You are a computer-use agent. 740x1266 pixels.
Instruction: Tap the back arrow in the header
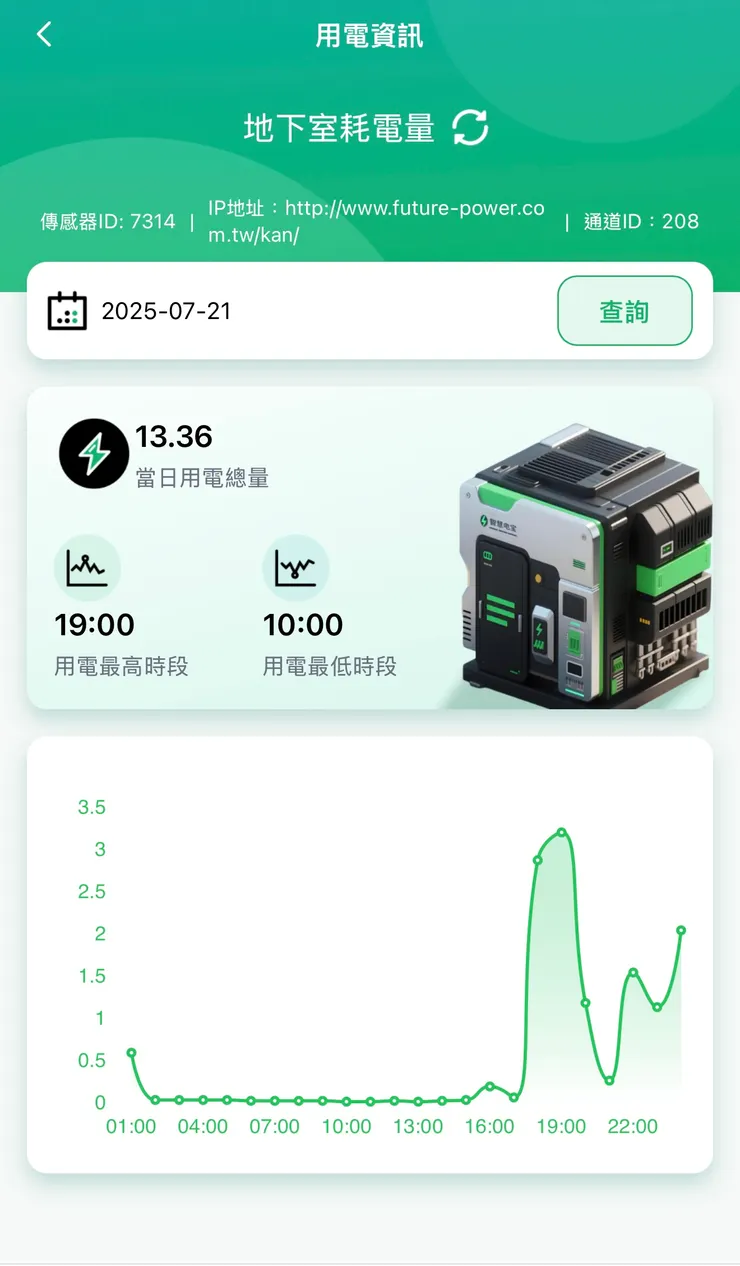click(42, 33)
